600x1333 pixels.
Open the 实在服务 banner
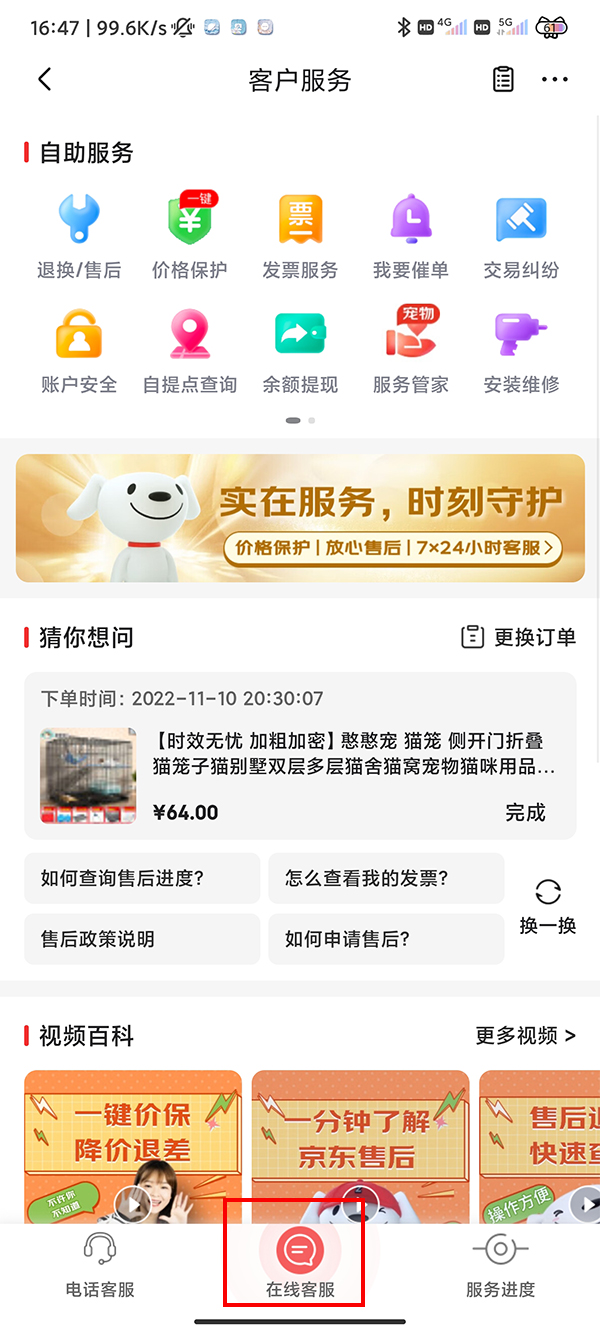coord(300,518)
